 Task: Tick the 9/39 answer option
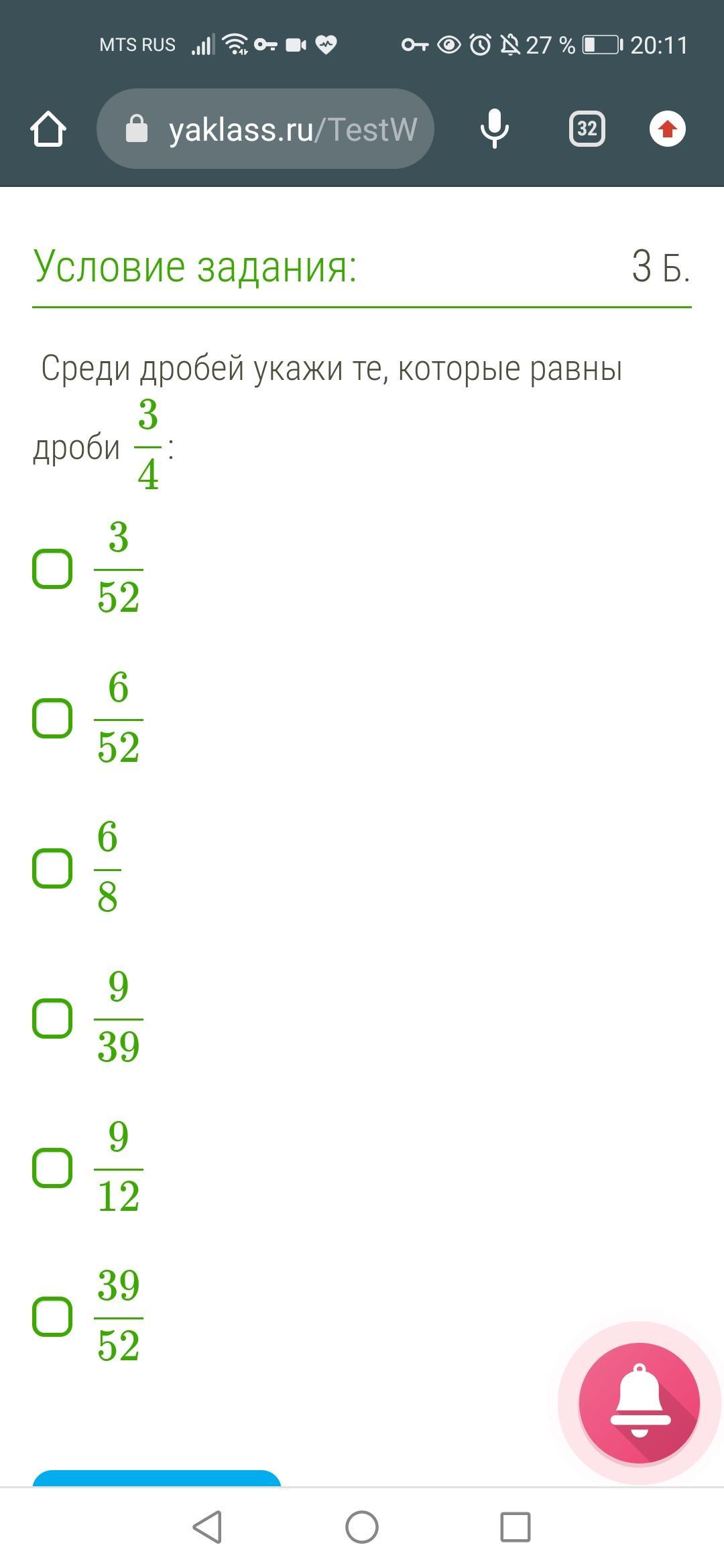click(x=52, y=1019)
